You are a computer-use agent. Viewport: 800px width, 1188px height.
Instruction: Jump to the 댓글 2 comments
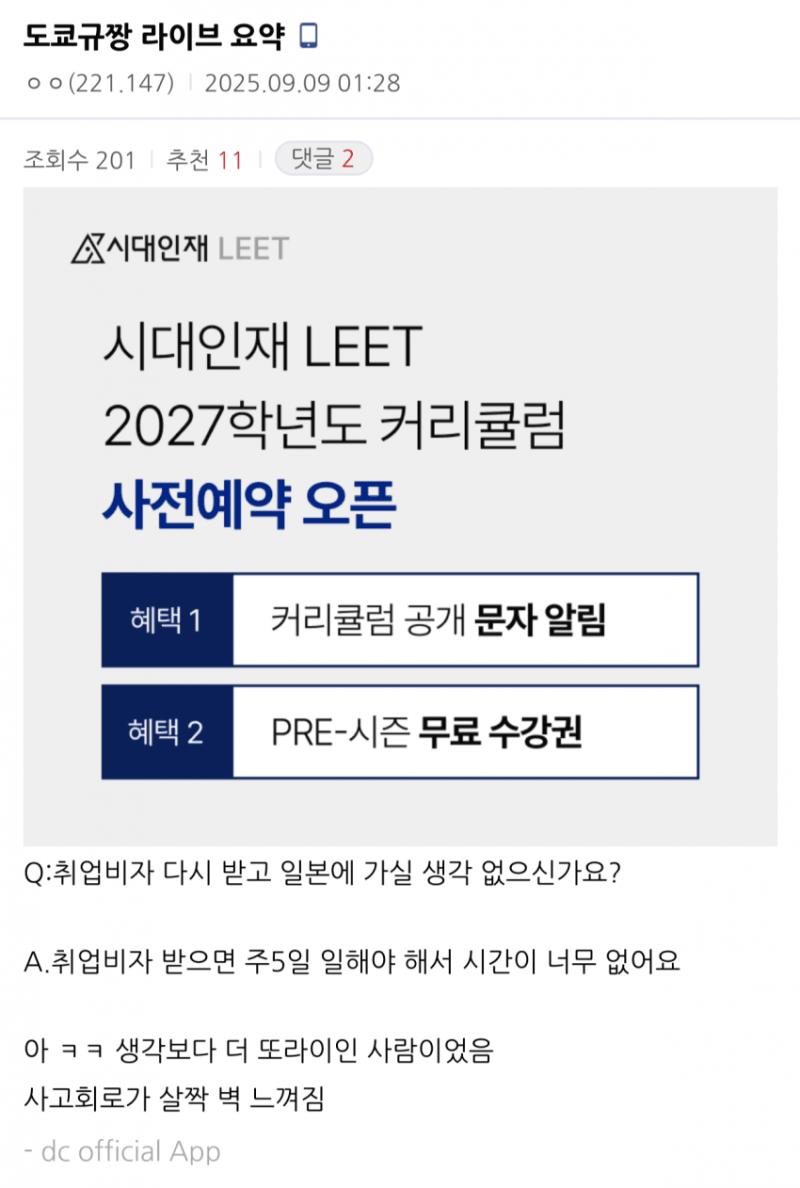coord(322,159)
